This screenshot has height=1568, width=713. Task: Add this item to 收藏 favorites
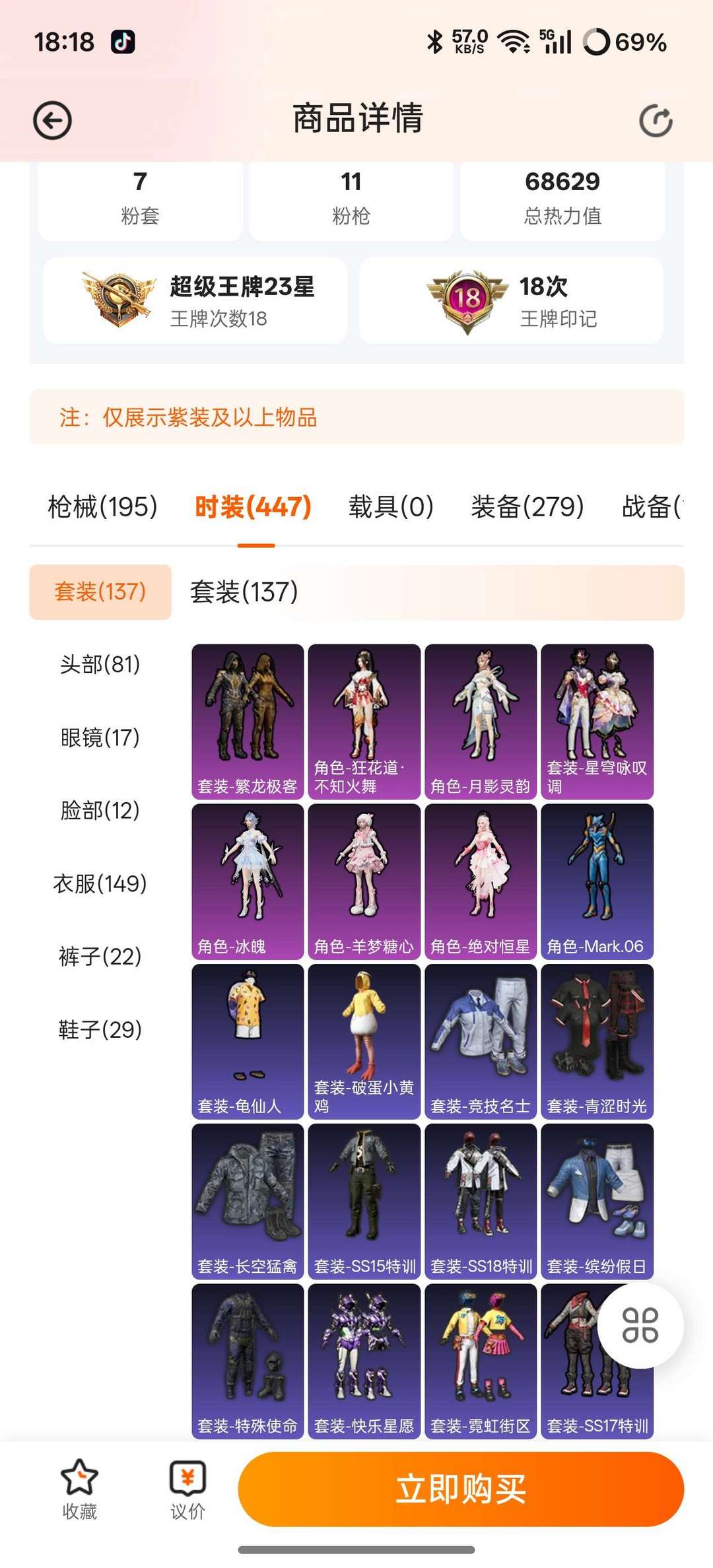point(79,1489)
